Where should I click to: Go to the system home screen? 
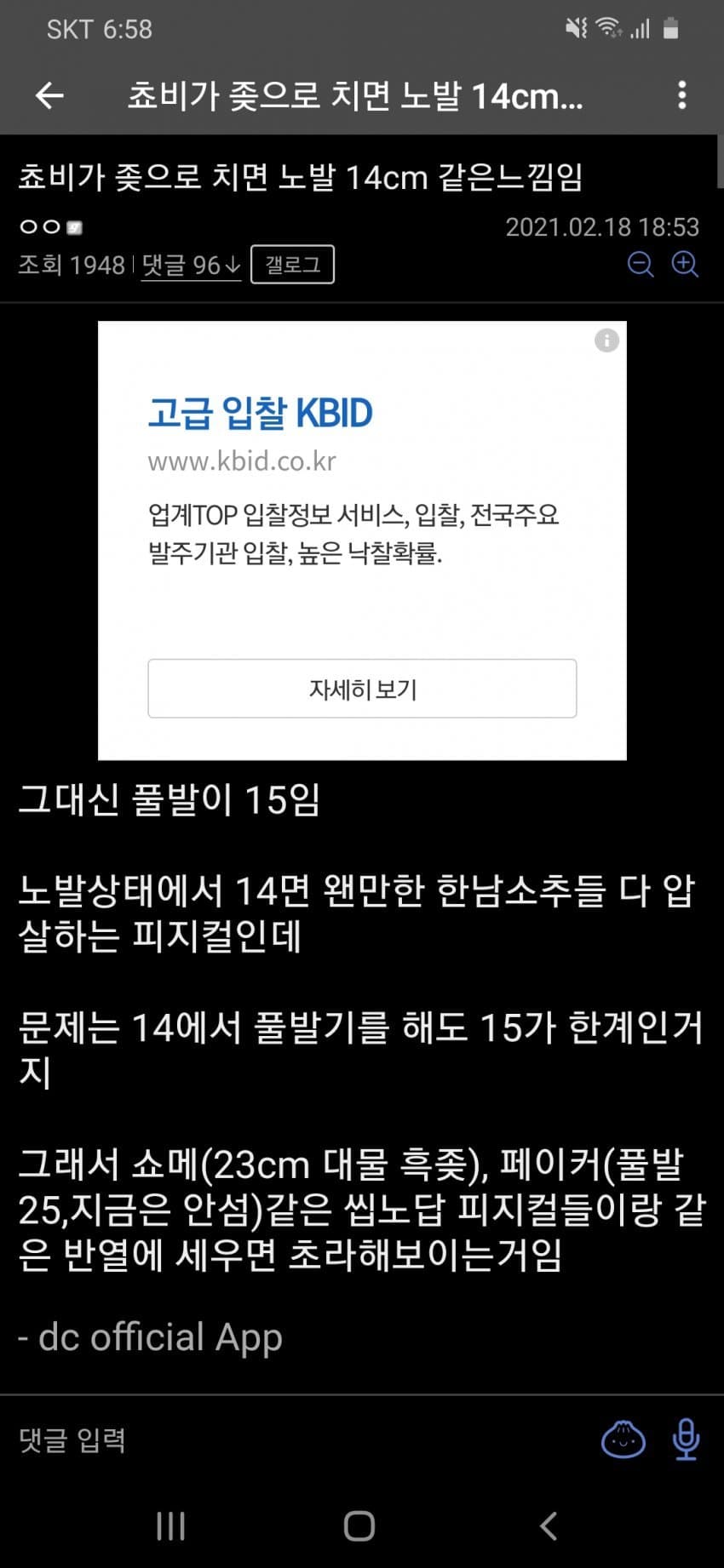coord(359,1526)
